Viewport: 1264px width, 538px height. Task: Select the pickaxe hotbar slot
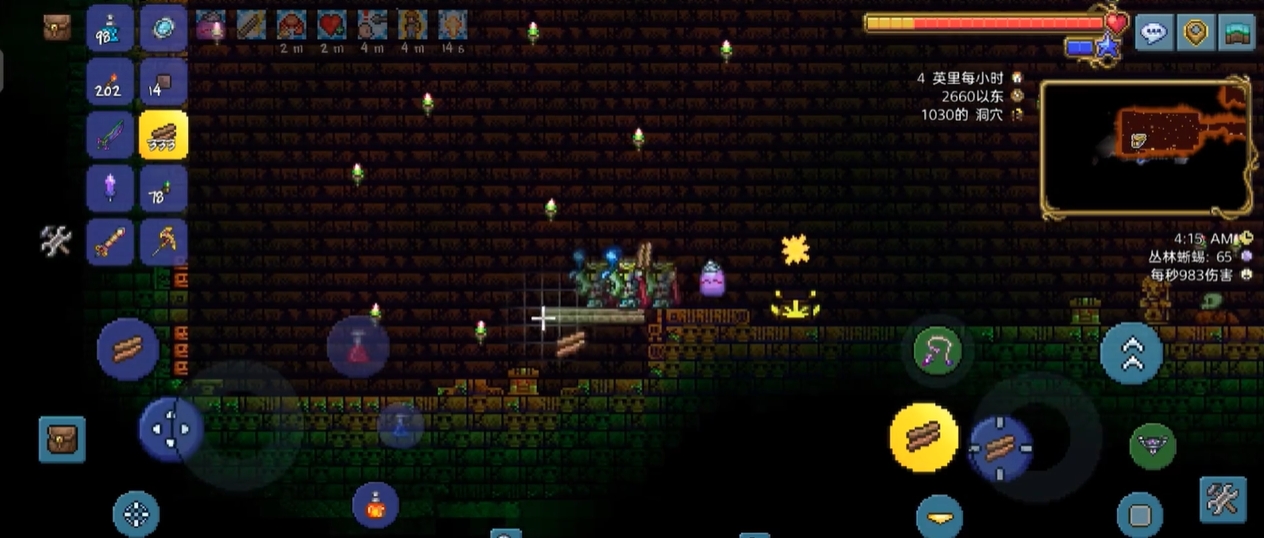pyautogui.click(x=163, y=241)
